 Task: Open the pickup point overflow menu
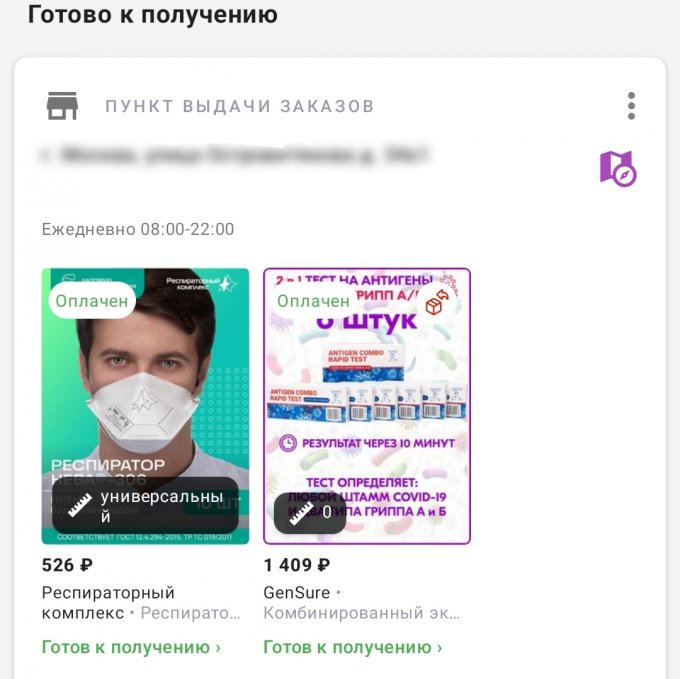point(631,106)
